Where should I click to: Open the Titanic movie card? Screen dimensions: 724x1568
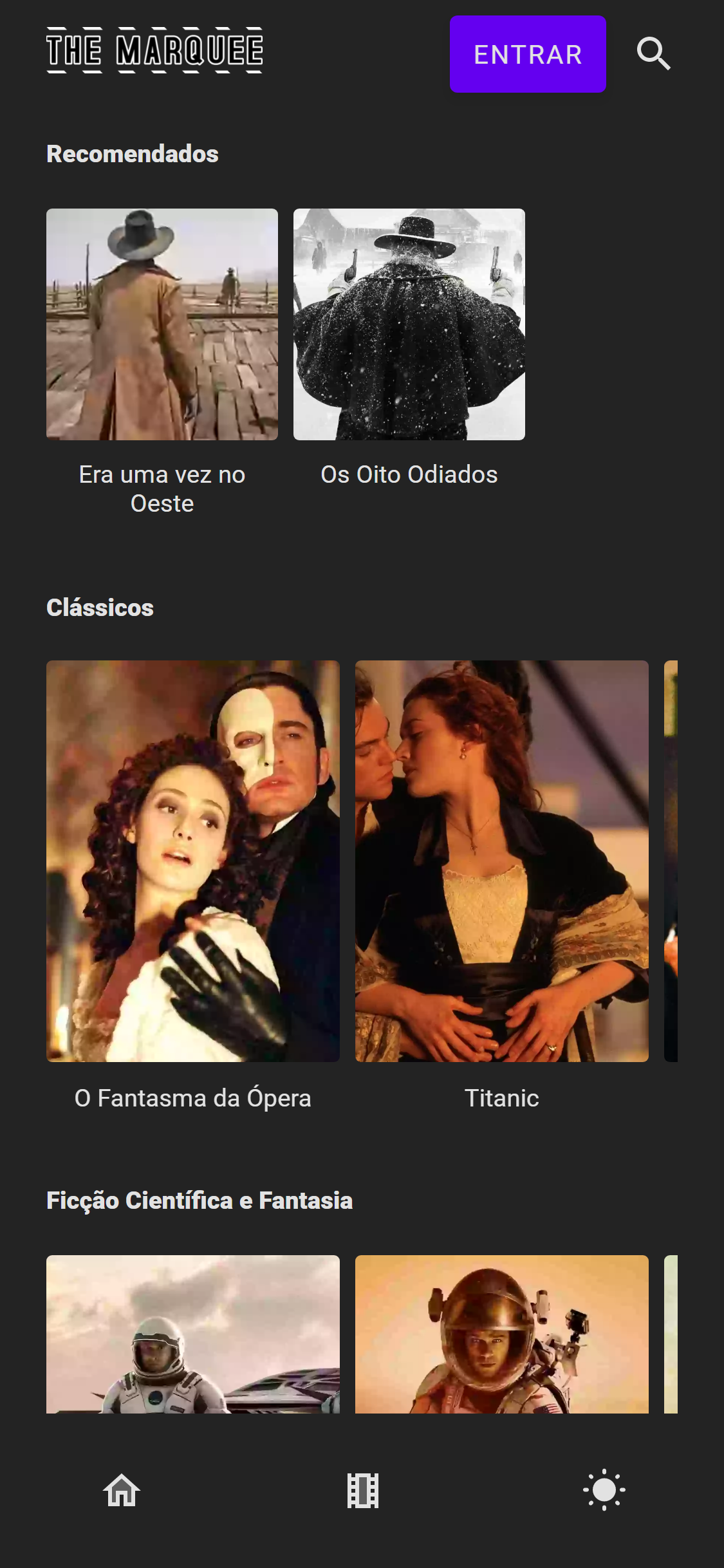502,861
